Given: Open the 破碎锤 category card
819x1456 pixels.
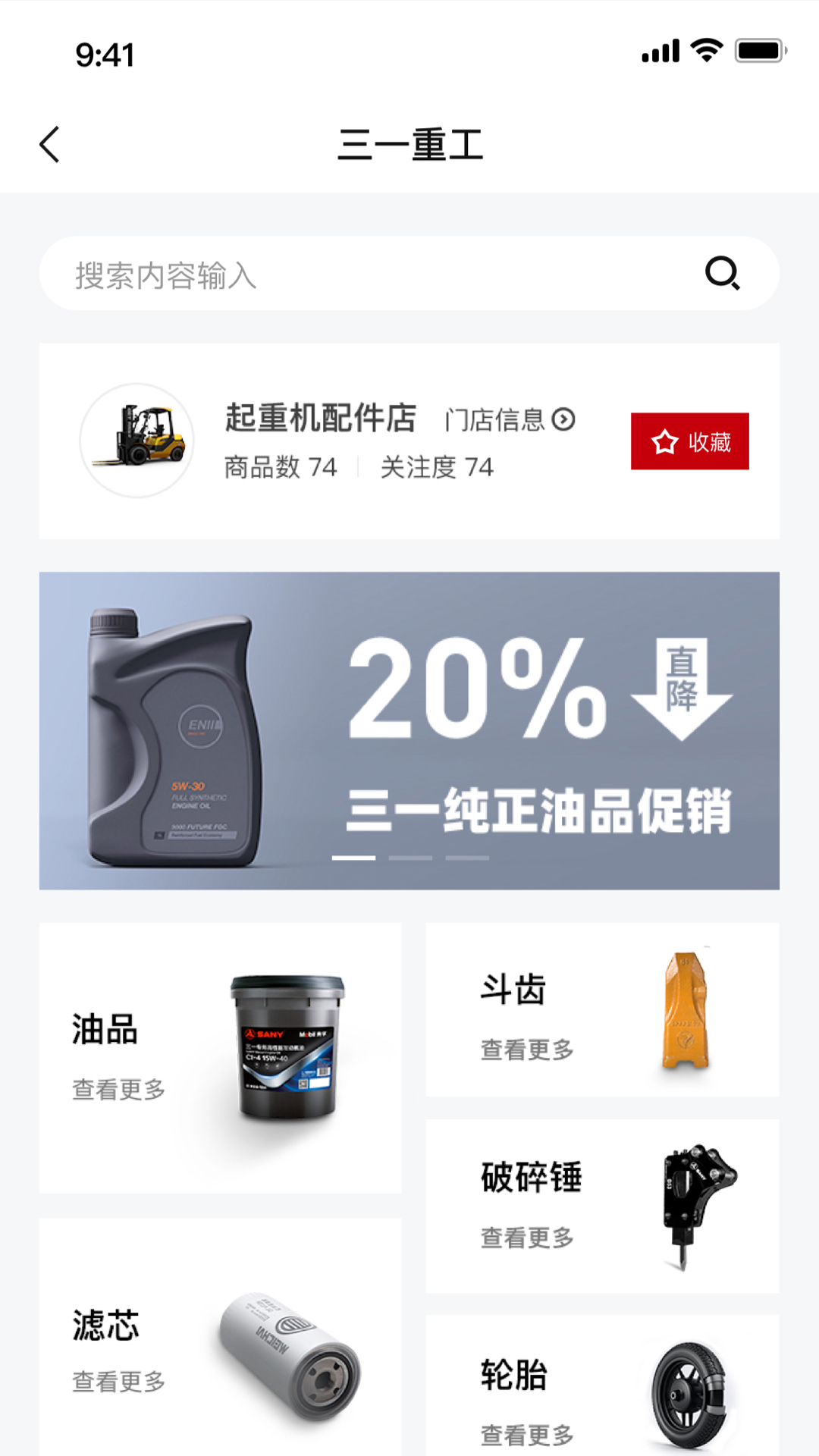Looking at the screenshot, I should click(x=602, y=1206).
